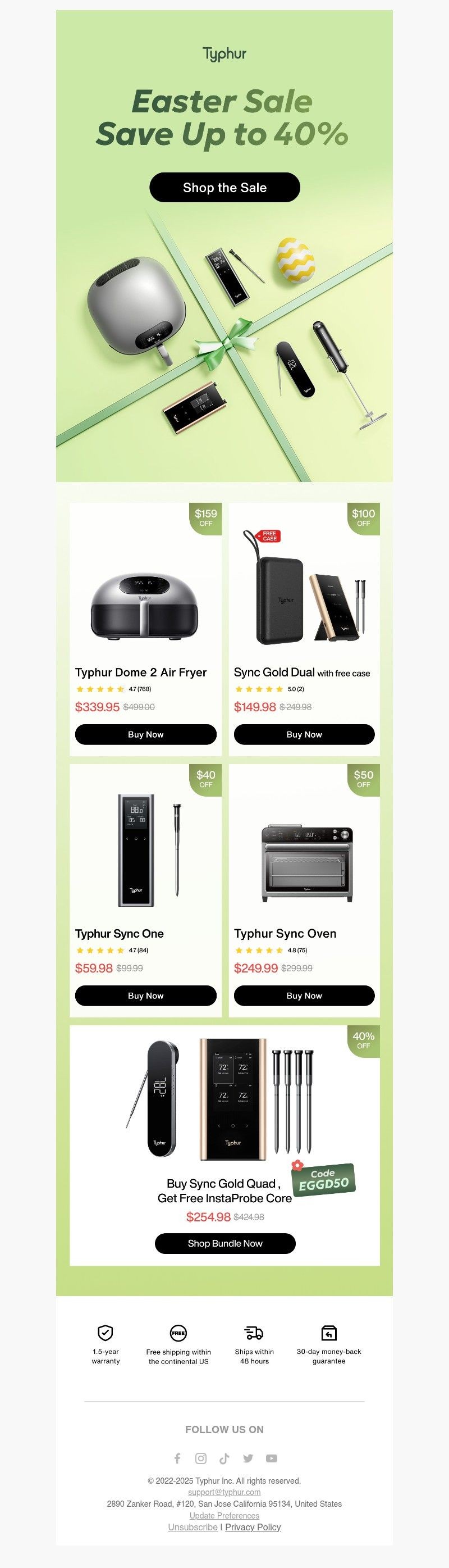
Task: Visit Typhur's Instagram profile
Action: [201, 1458]
